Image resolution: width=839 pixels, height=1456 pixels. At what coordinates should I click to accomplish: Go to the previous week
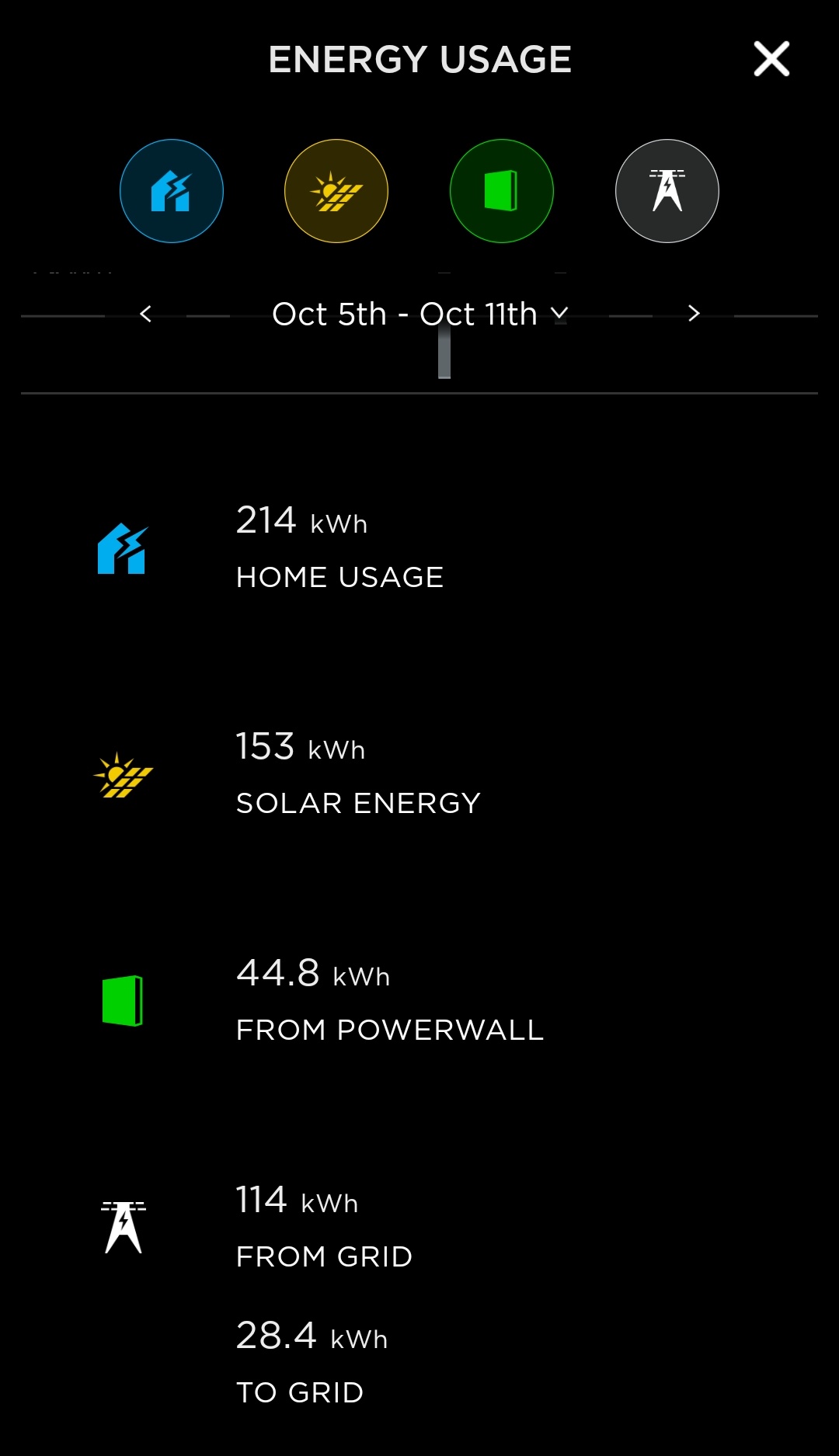[145, 314]
